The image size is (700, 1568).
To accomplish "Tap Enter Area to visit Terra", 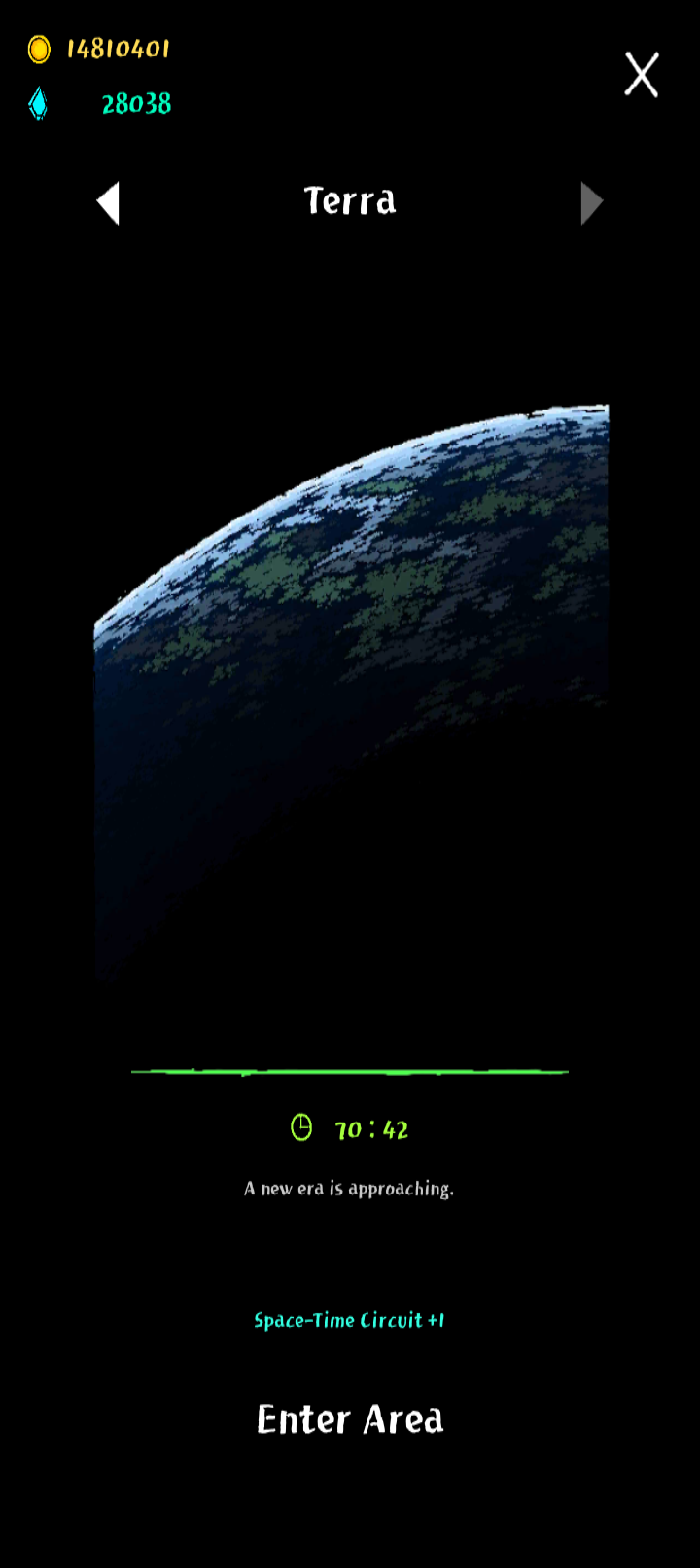I will 350,1419.
